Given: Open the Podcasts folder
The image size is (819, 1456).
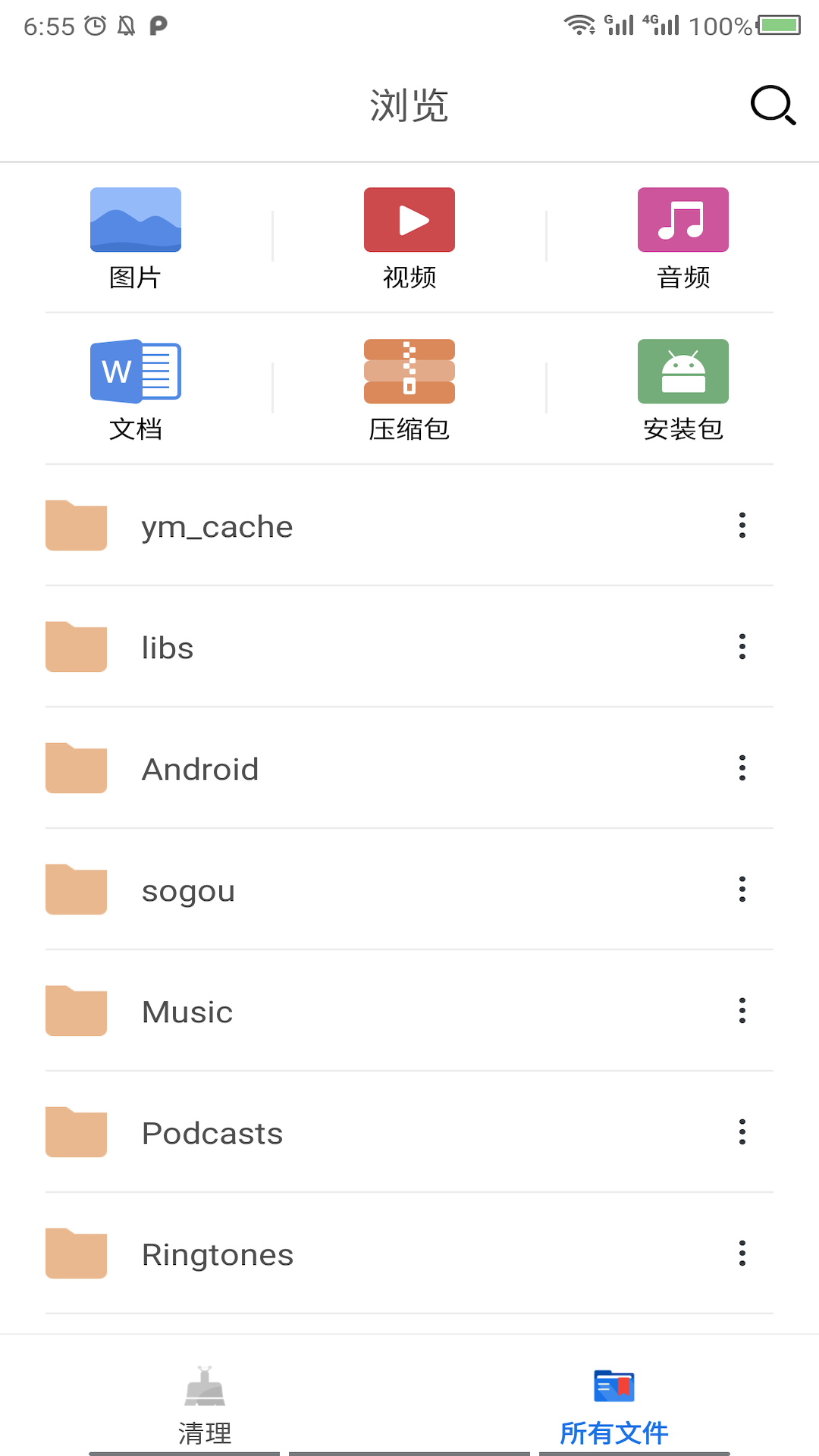Looking at the screenshot, I should [x=303, y=1132].
